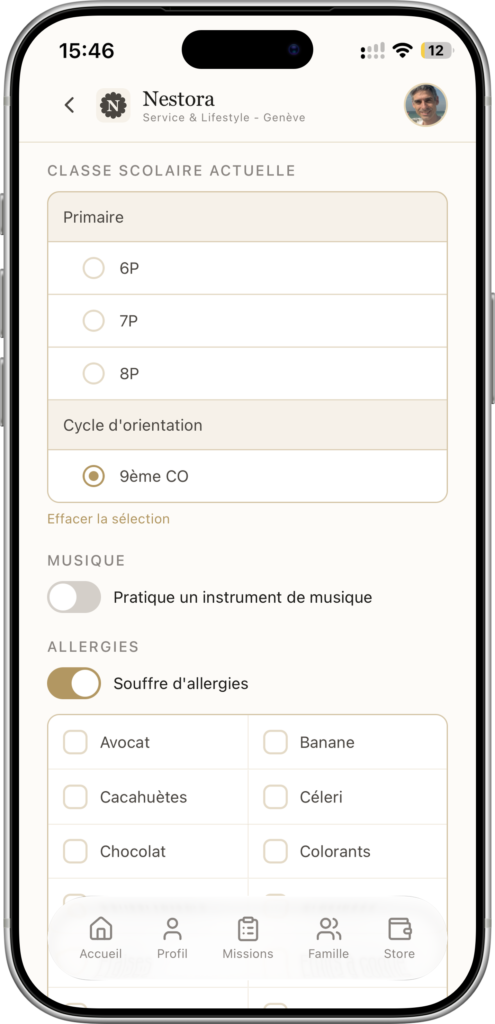The height and width of the screenshot is (1024, 495).
Task: Switch to the Famille tab
Action: pos(328,938)
